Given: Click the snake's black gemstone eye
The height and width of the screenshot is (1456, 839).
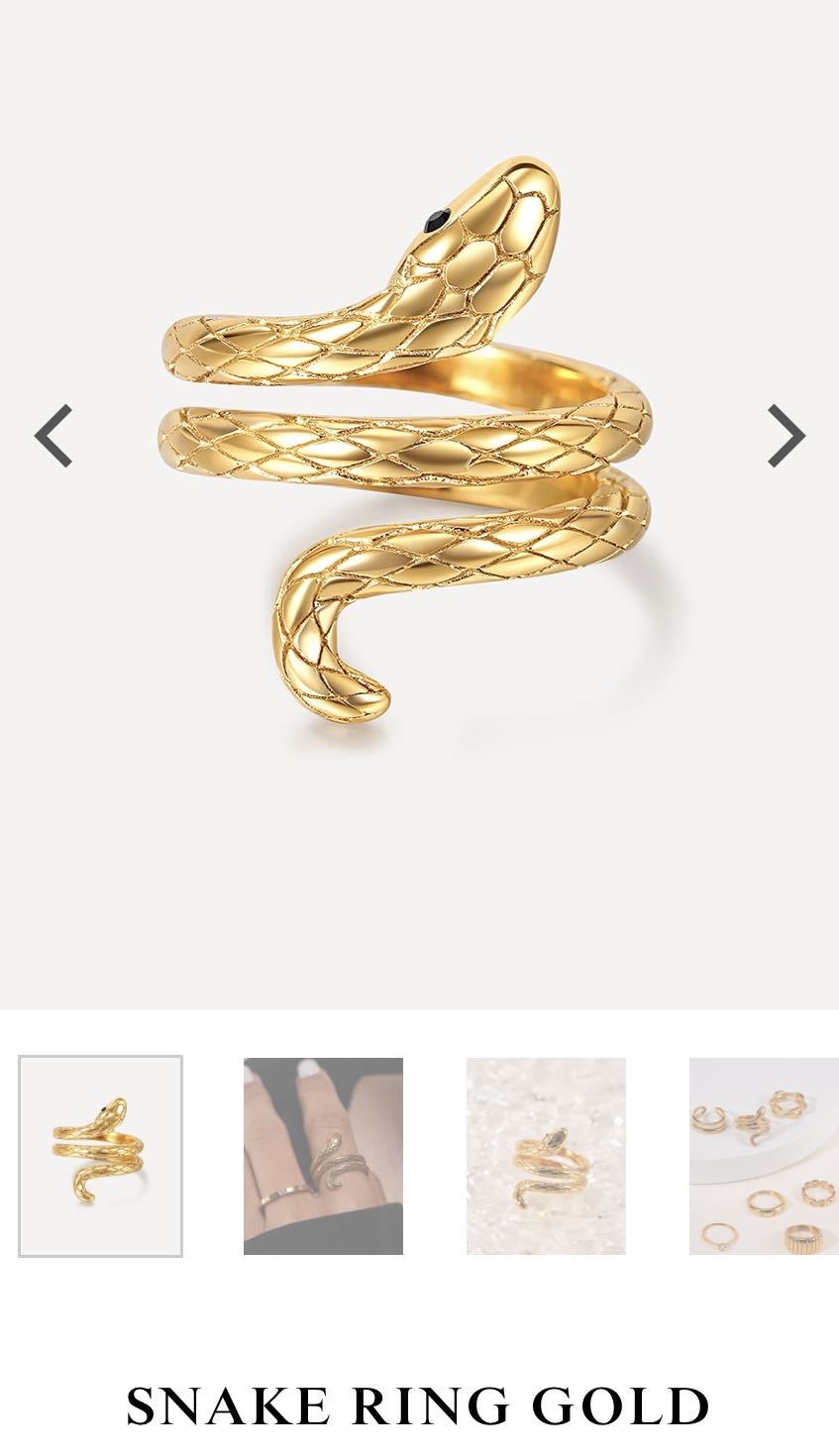Looking at the screenshot, I should pyautogui.click(x=437, y=218).
